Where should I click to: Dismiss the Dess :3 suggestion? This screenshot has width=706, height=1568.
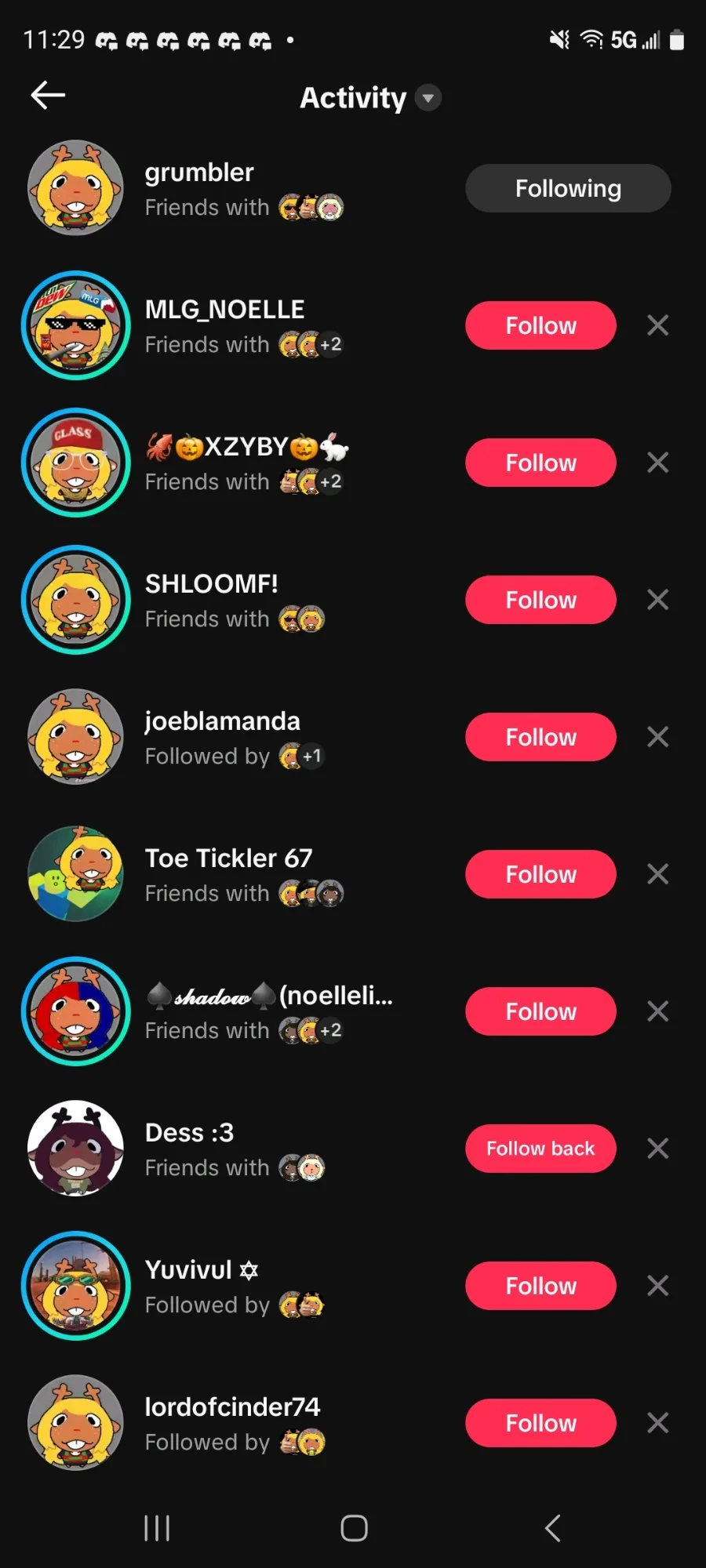657,1149
